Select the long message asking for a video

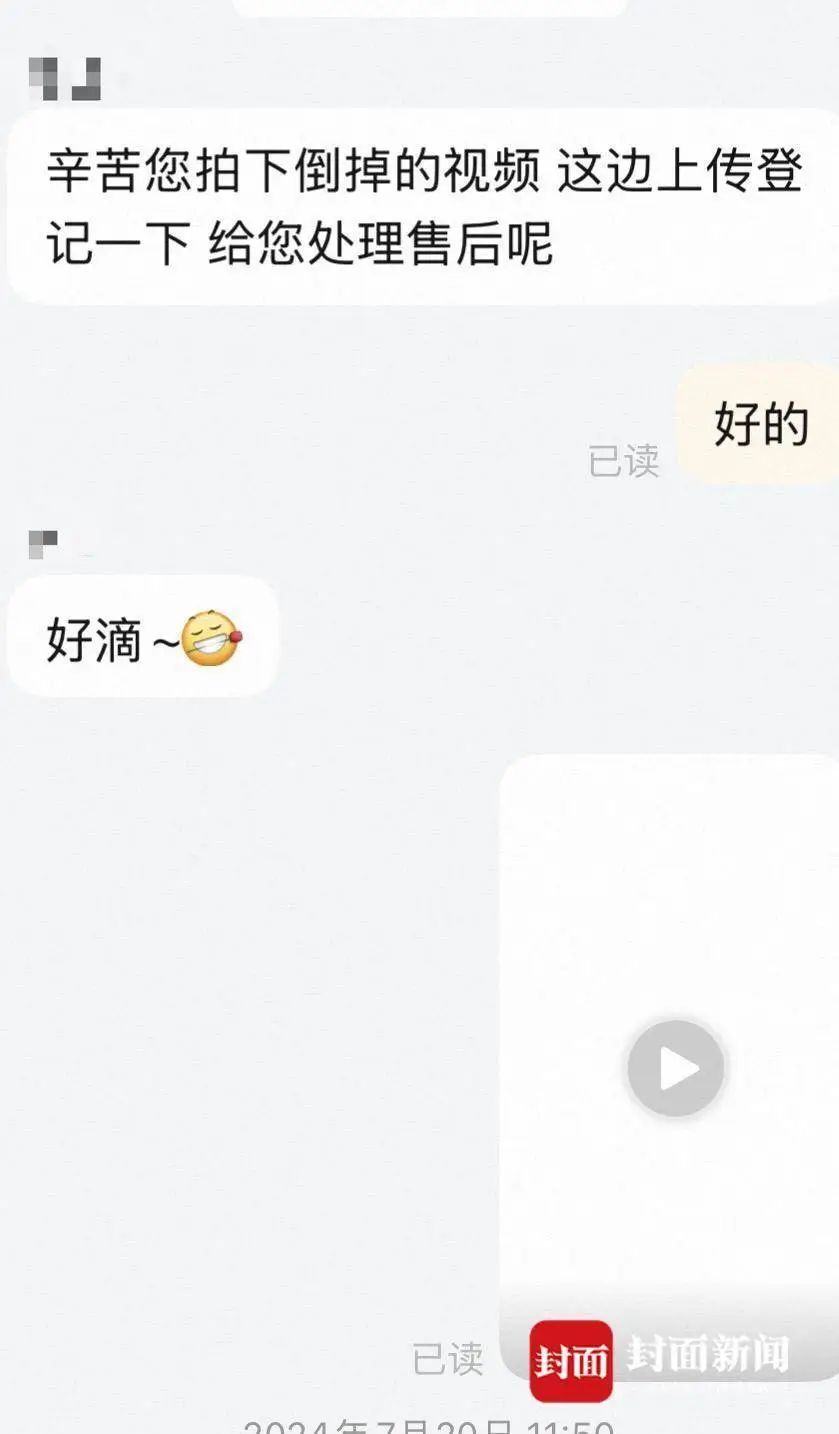click(x=420, y=205)
